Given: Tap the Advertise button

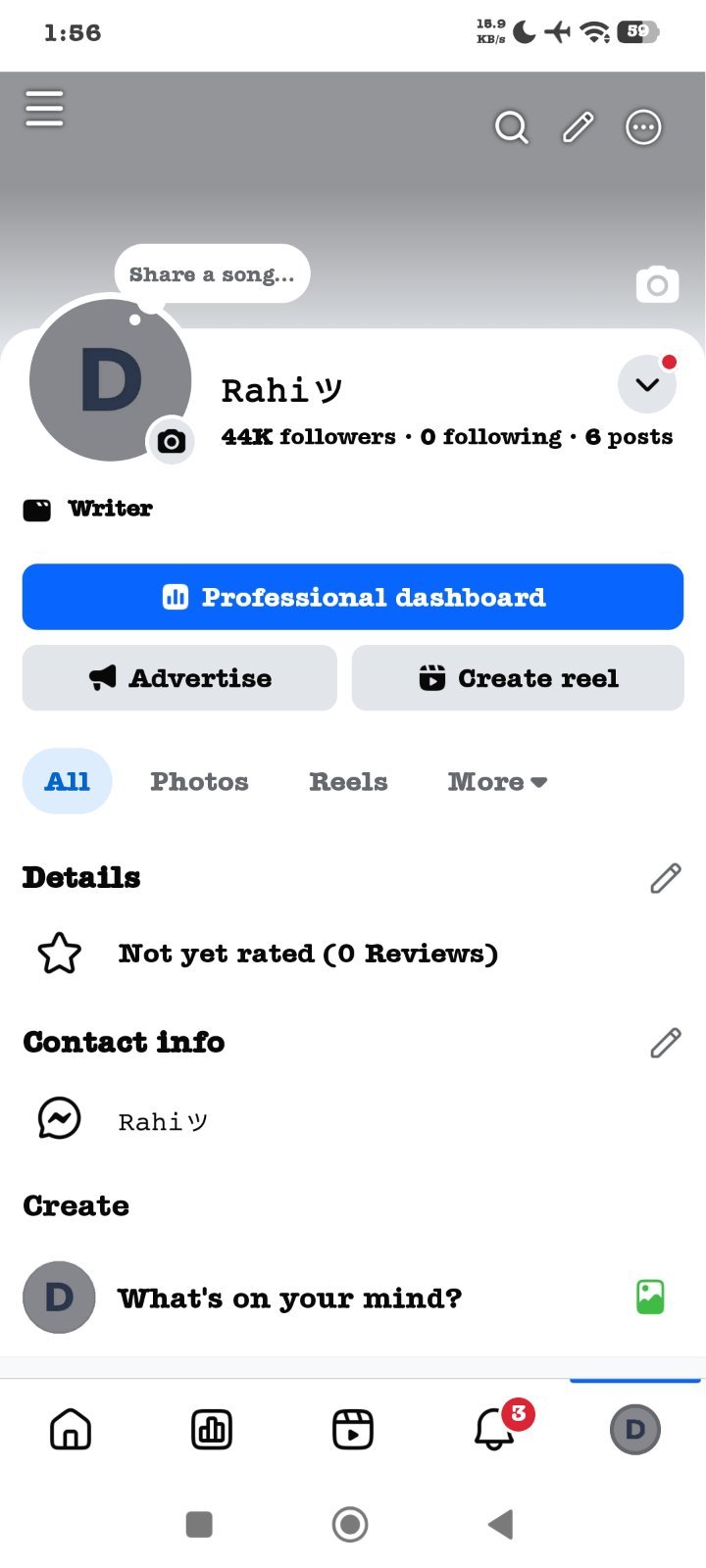Looking at the screenshot, I should click(179, 678).
